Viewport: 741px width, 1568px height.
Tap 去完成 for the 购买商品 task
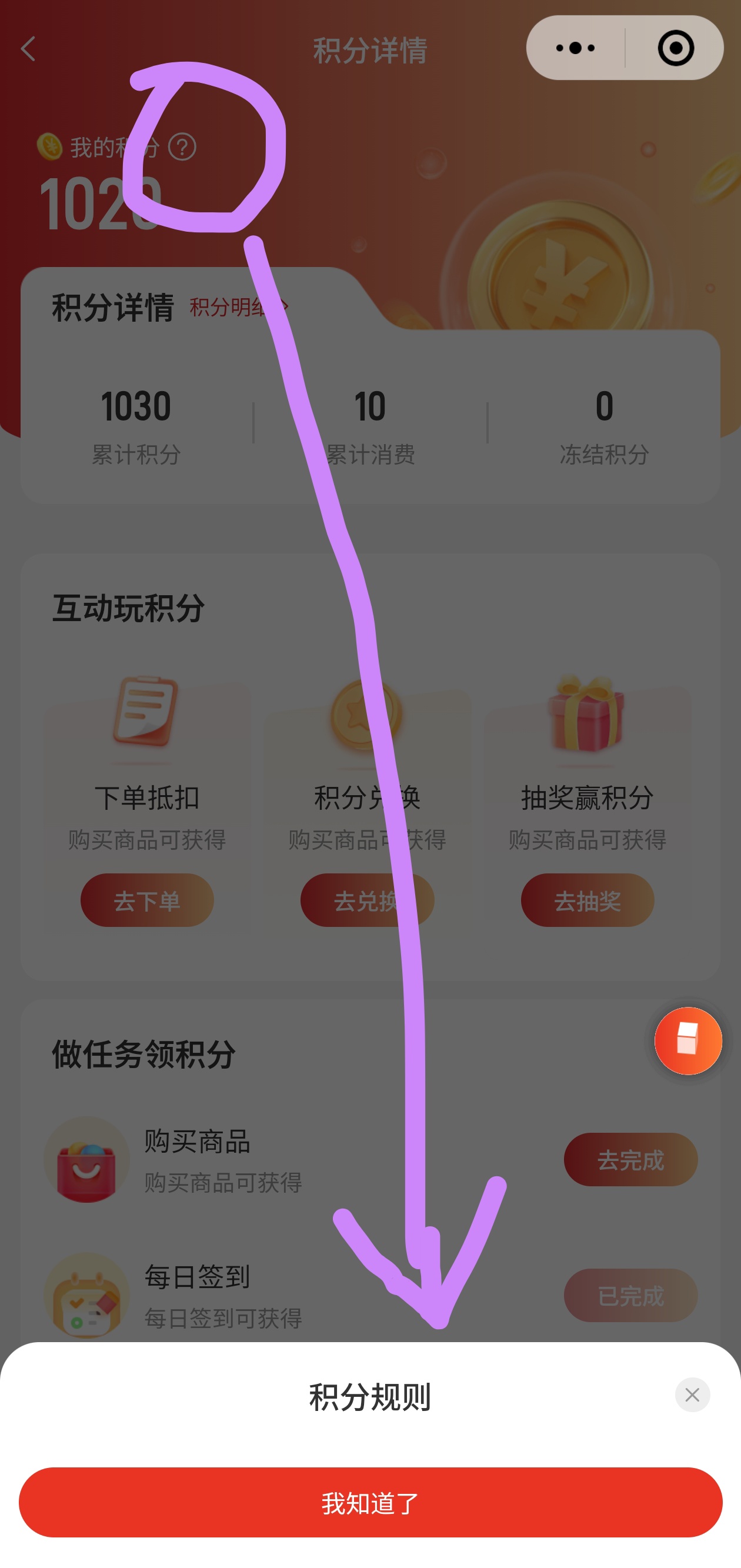(630, 1160)
